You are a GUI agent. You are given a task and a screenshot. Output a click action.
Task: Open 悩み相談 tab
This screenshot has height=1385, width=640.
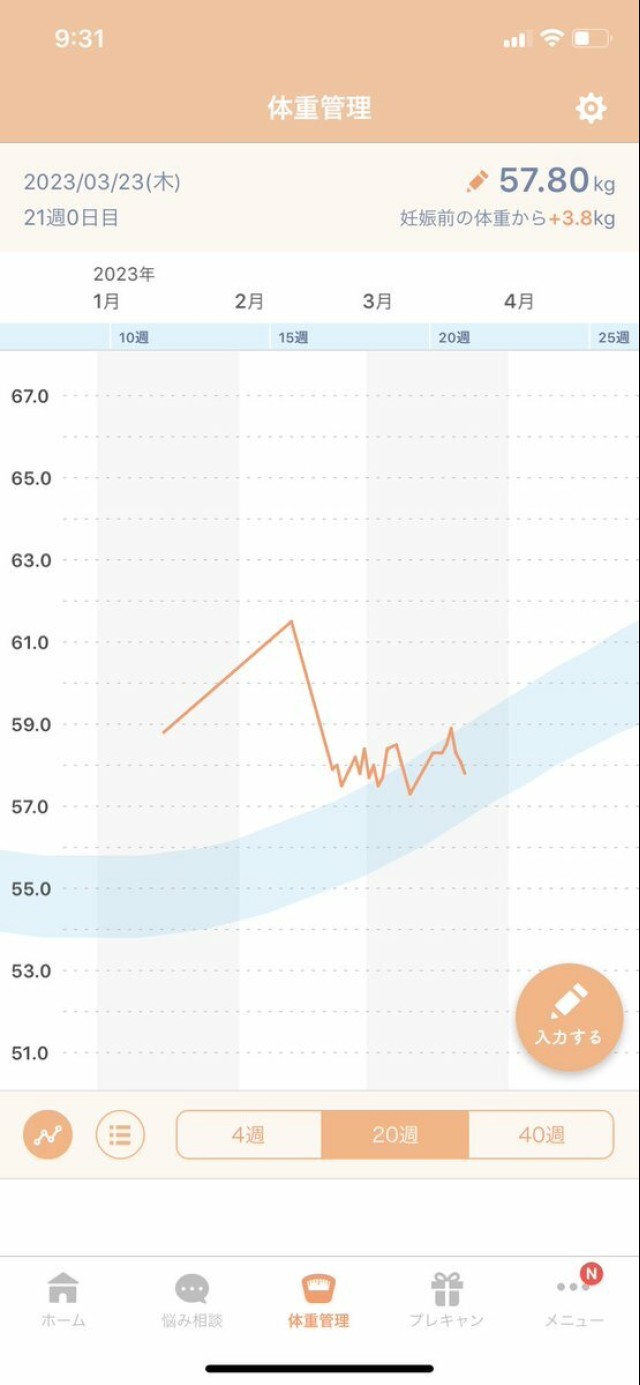pyautogui.click(x=192, y=1300)
